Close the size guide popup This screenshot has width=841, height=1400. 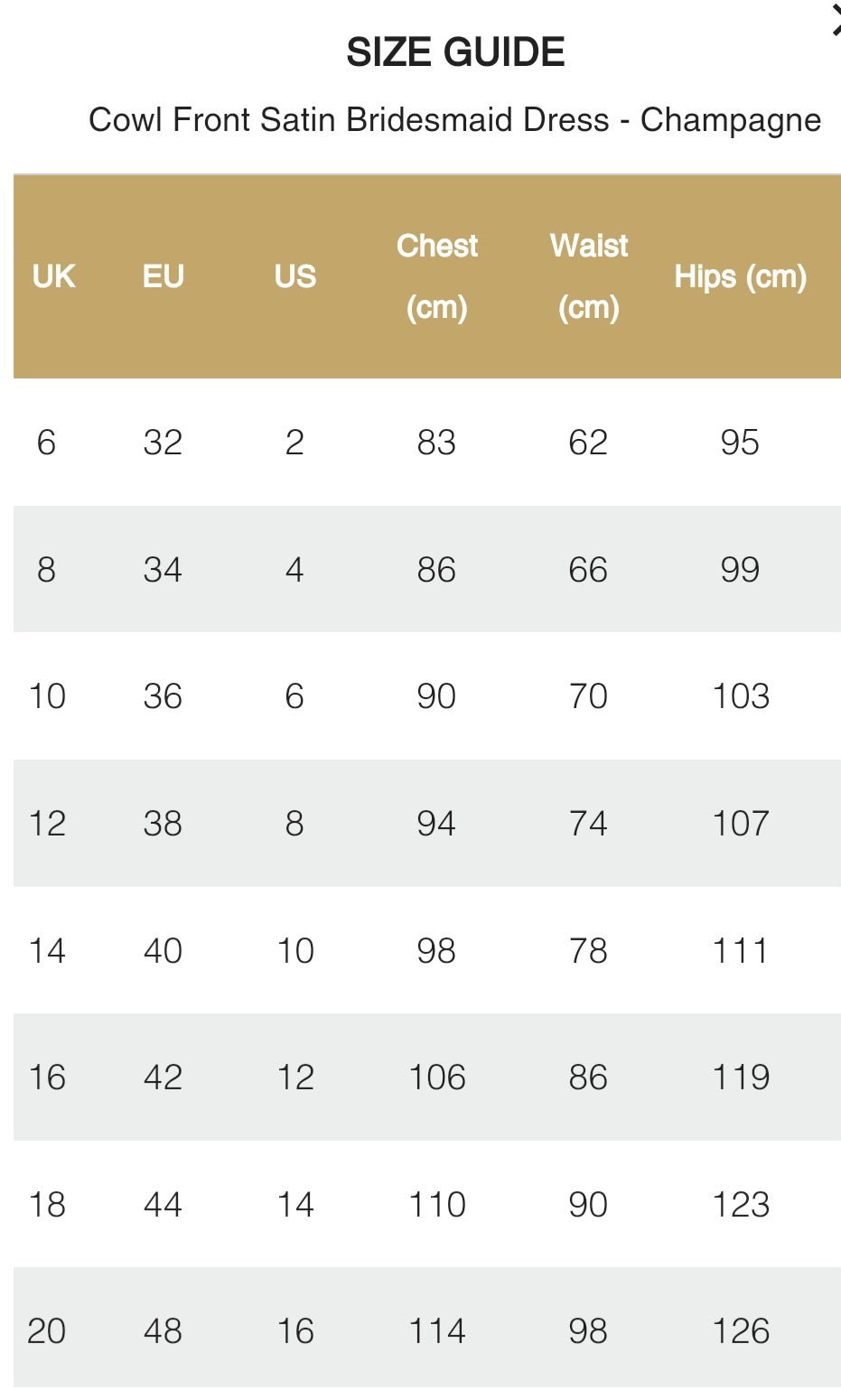836,22
